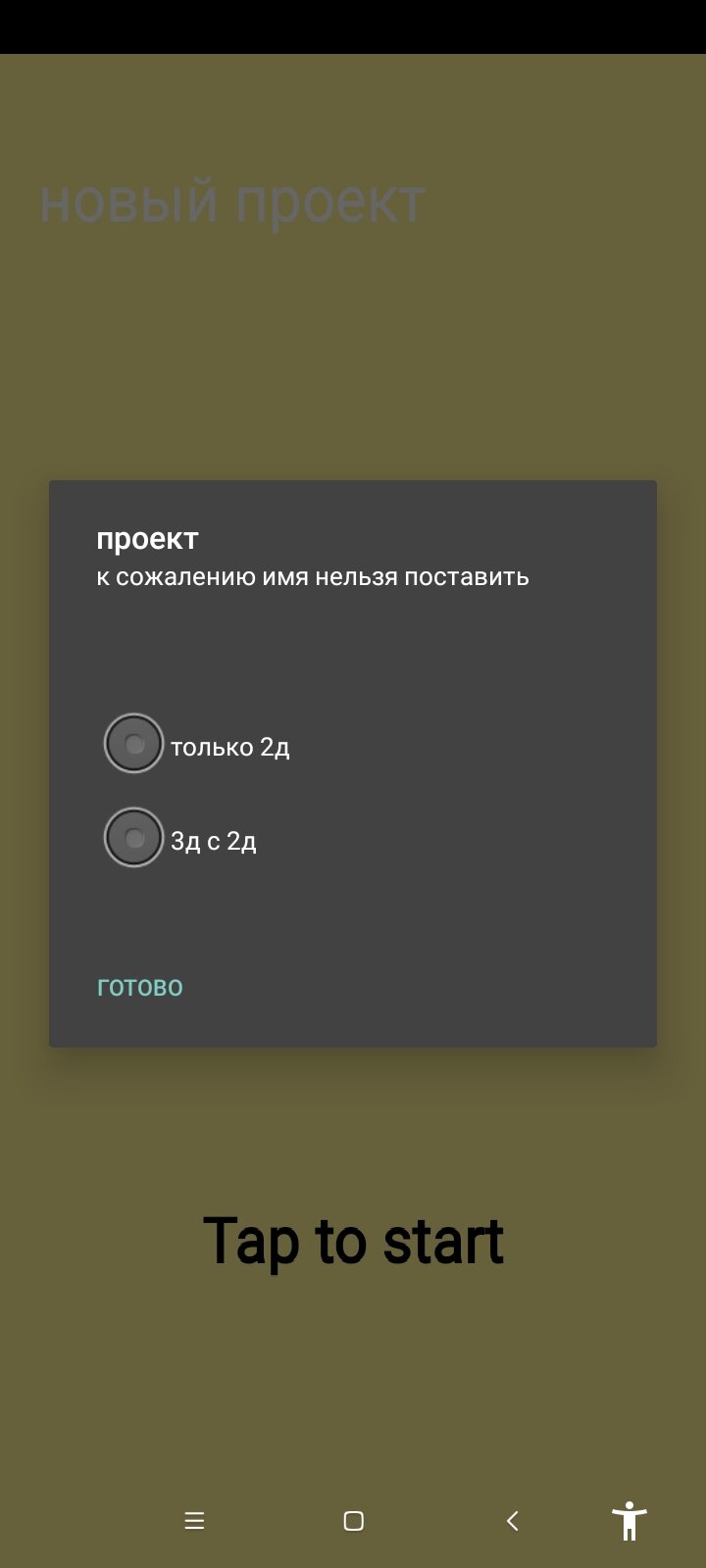
Task: Confirm the dialog with «ГОТОВО»
Action: [x=140, y=987]
